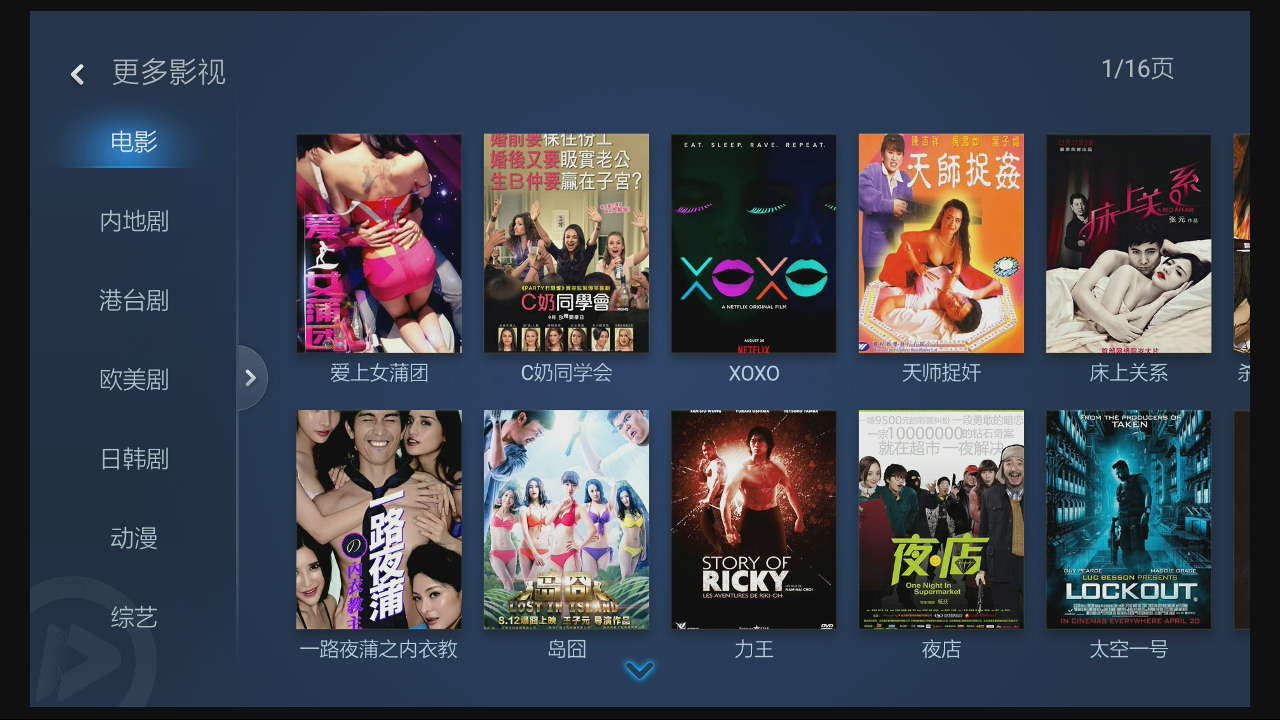The image size is (1280, 720).
Task: Go back from 更多影视
Action: tap(78, 74)
